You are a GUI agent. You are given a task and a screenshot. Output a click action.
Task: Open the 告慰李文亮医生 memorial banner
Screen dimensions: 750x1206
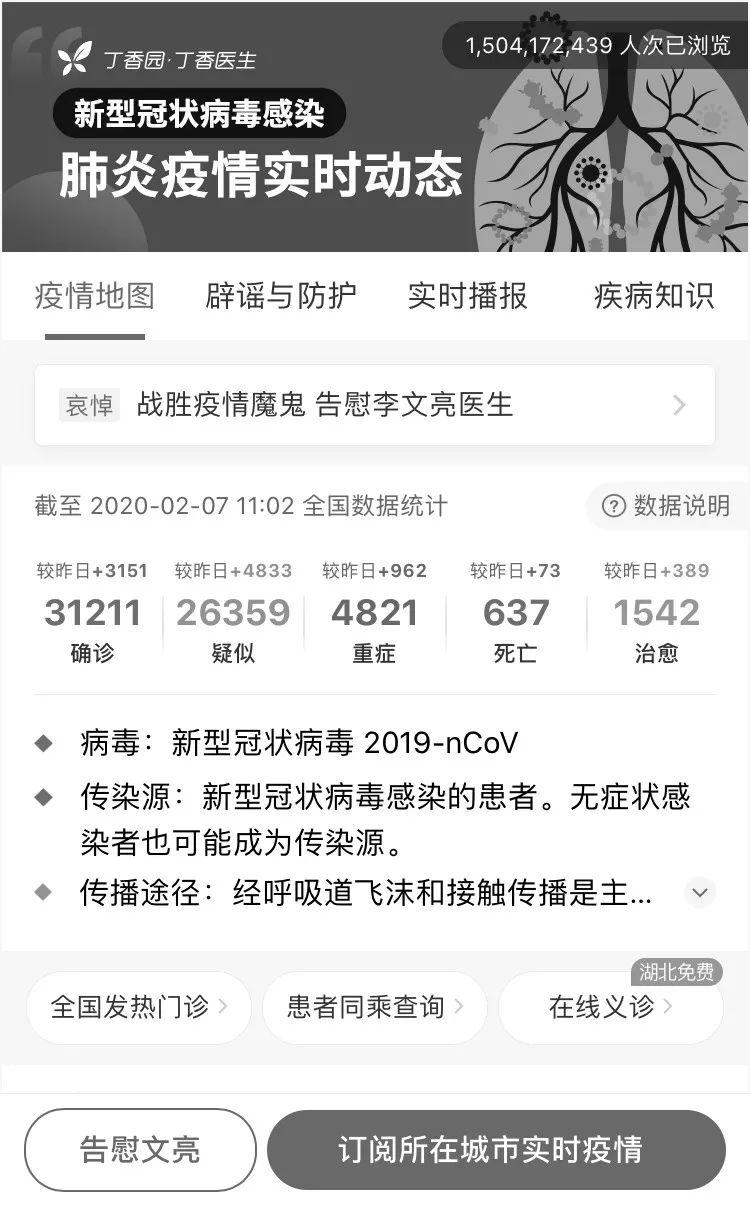click(x=375, y=405)
